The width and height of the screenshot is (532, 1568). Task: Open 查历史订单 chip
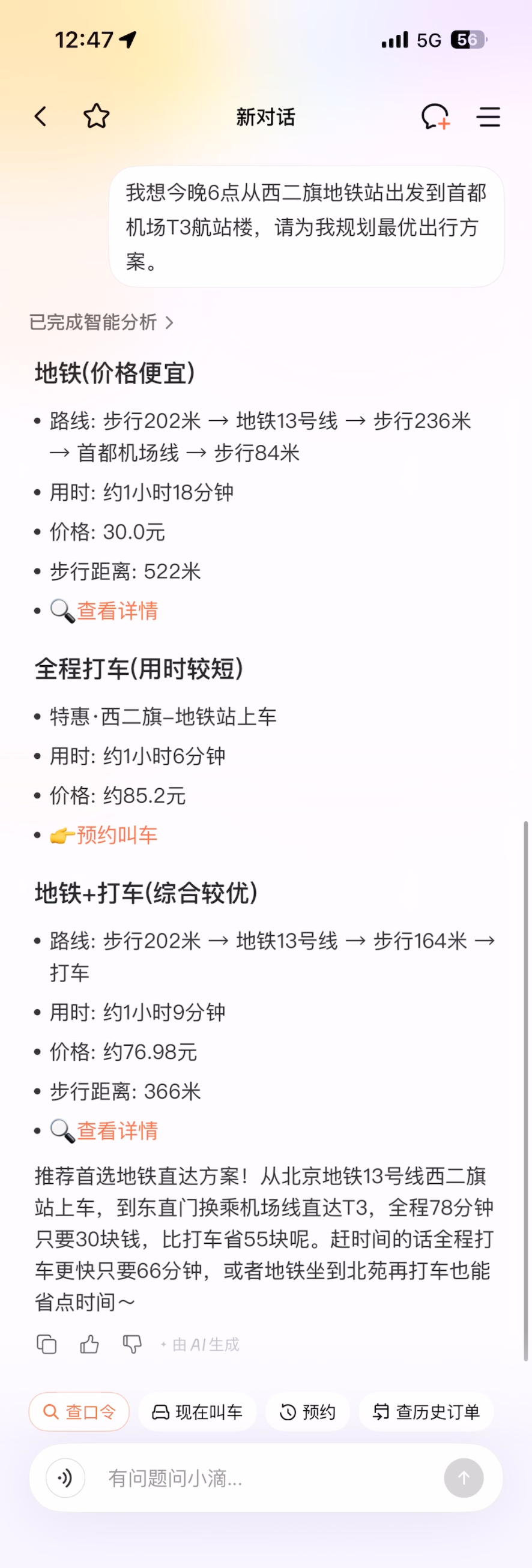(x=426, y=1411)
